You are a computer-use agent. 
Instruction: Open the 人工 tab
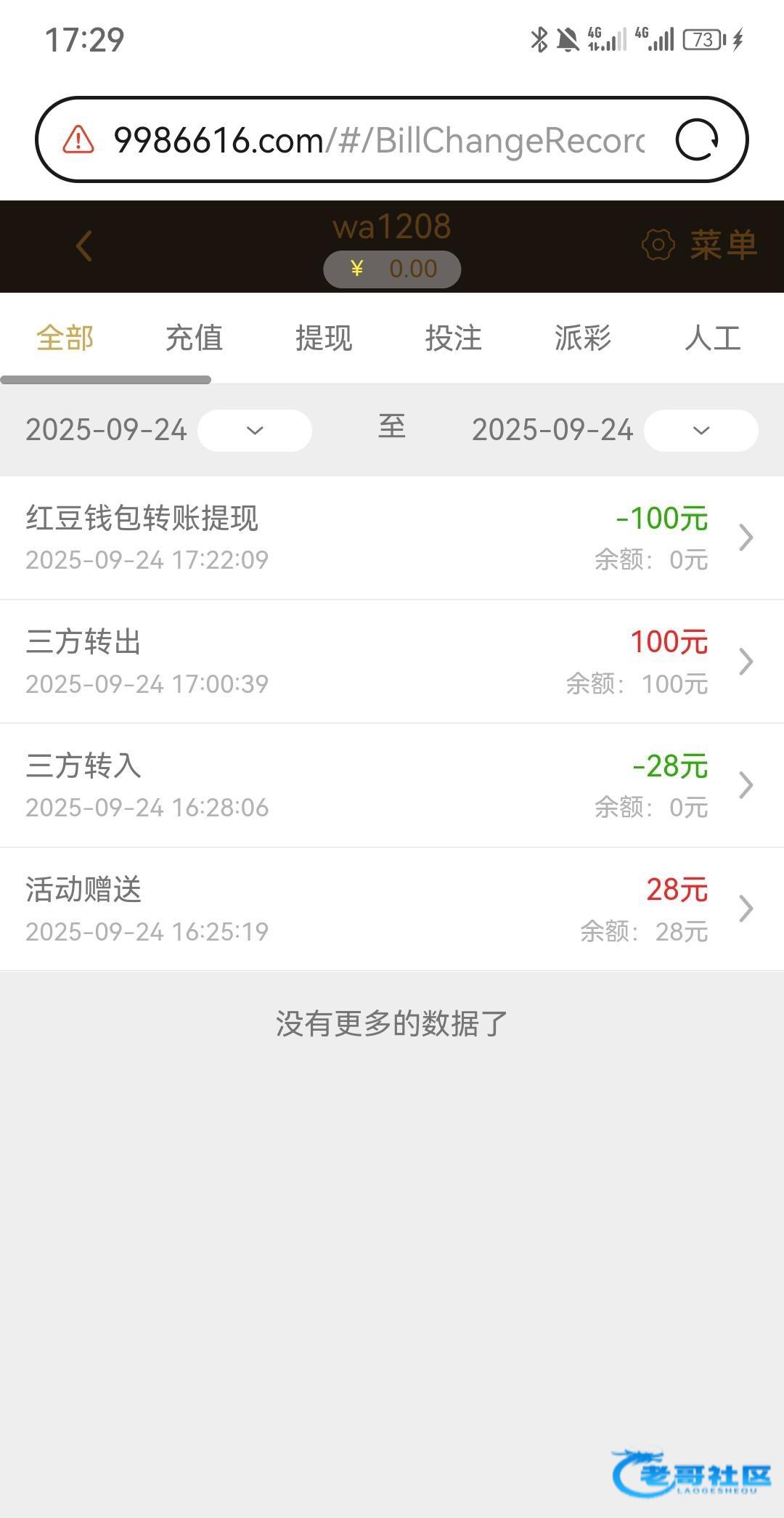point(712,338)
